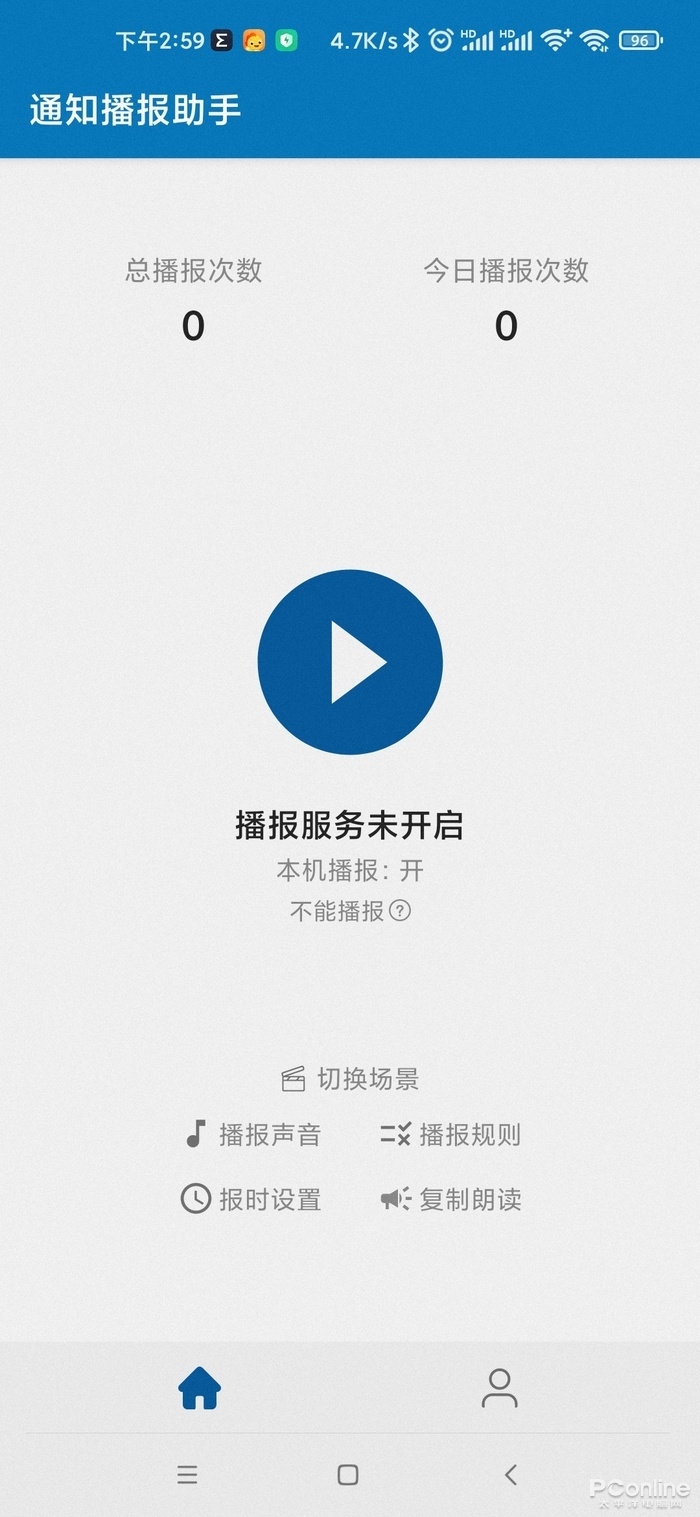Open 复制朗读 copy-to-read feature
The height and width of the screenshot is (1517, 700).
coord(451,1199)
